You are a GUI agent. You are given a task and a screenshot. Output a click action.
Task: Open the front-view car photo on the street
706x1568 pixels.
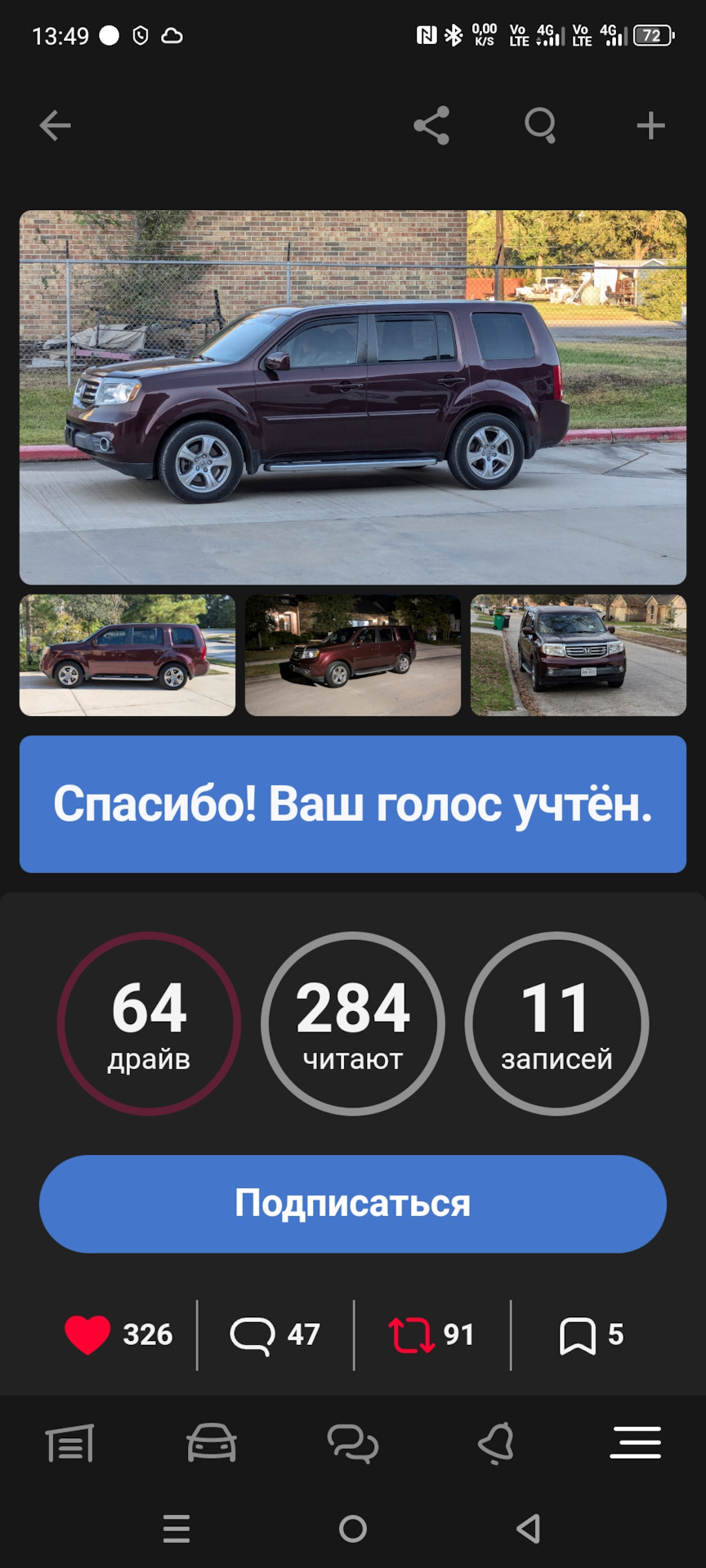(579, 655)
